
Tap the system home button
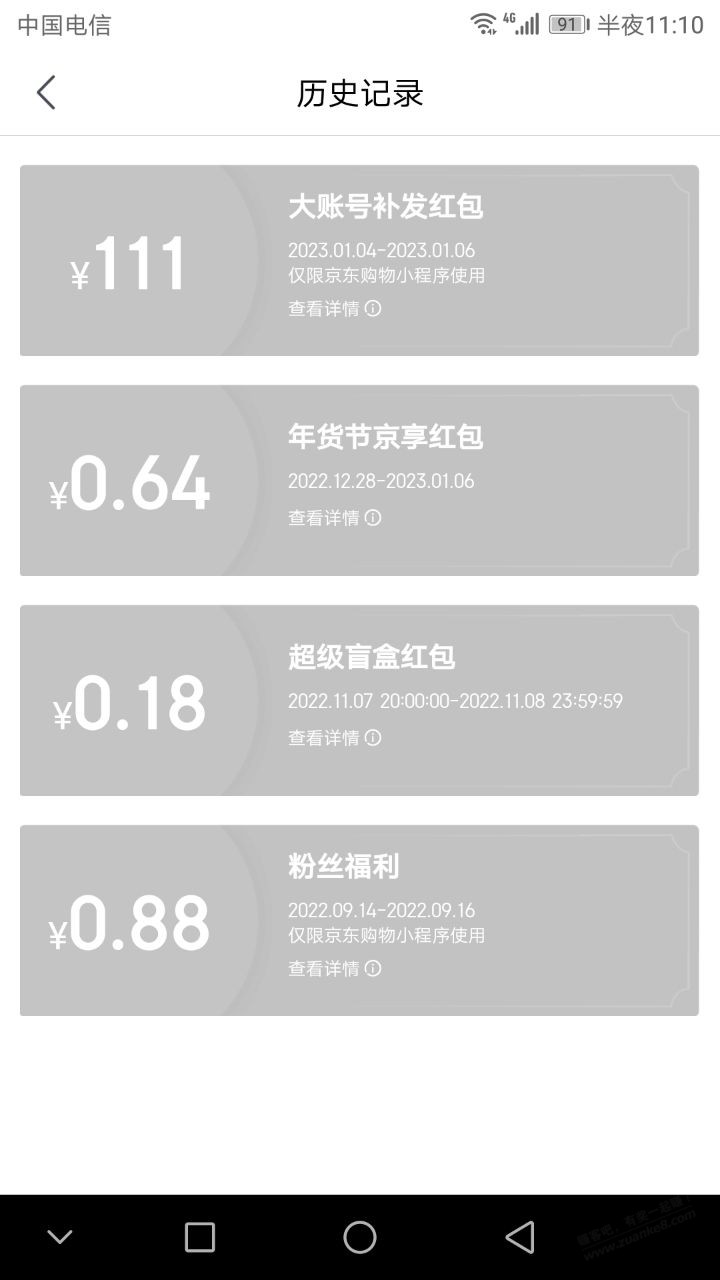(360, 1237)
